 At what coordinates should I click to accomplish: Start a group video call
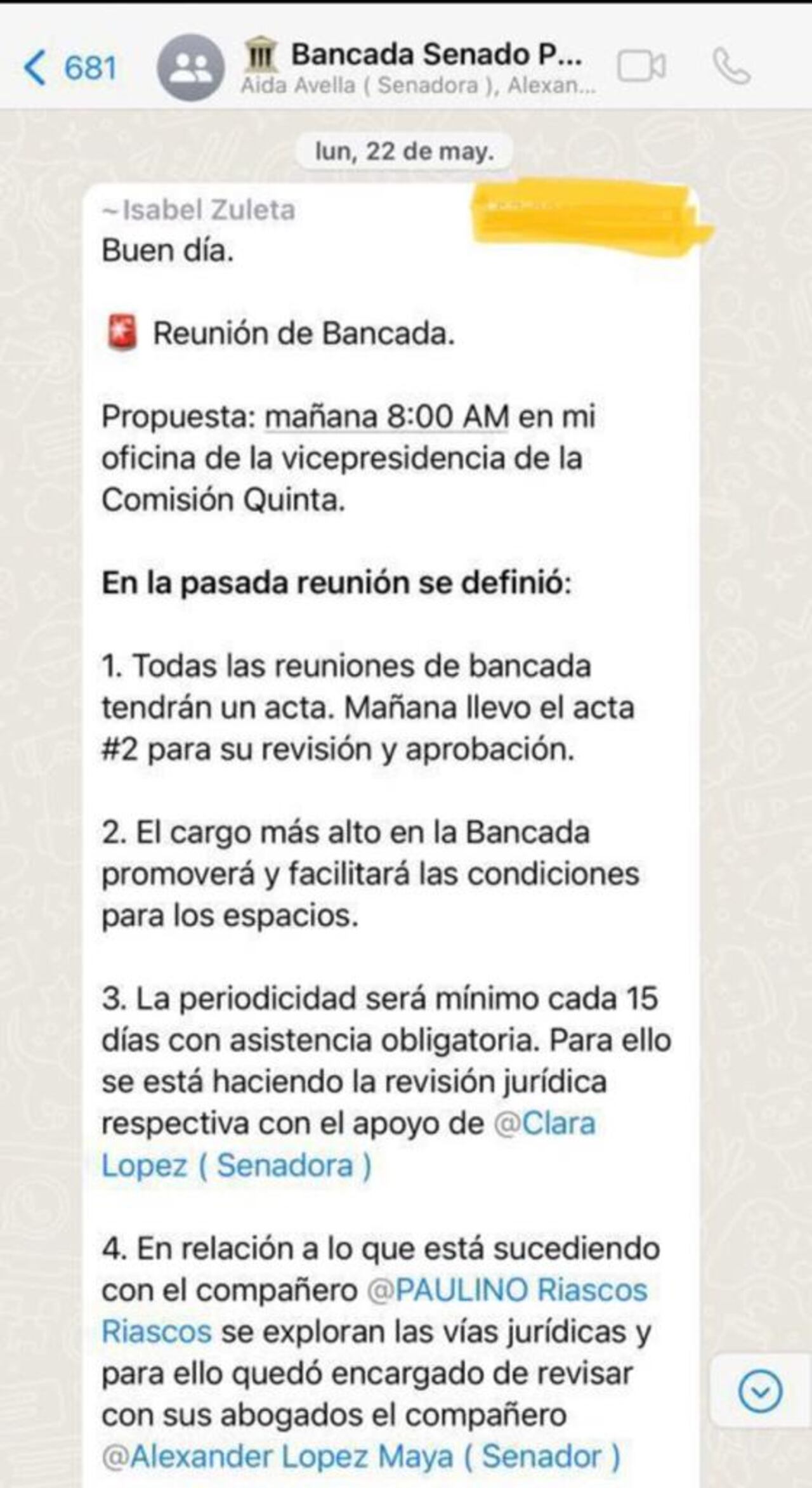click(641, 66)
